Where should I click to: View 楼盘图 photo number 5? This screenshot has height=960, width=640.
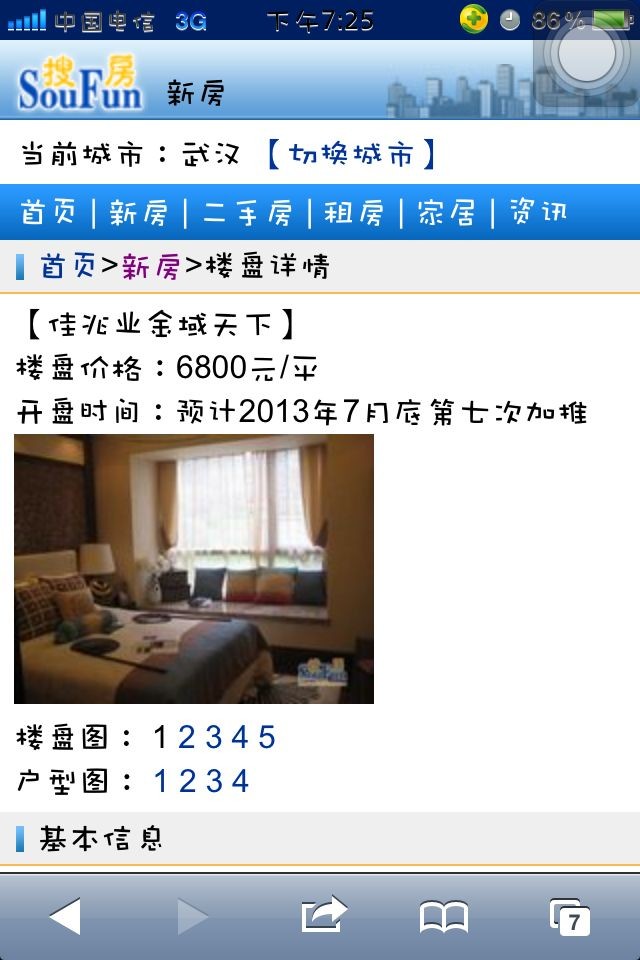coord(266,738)
